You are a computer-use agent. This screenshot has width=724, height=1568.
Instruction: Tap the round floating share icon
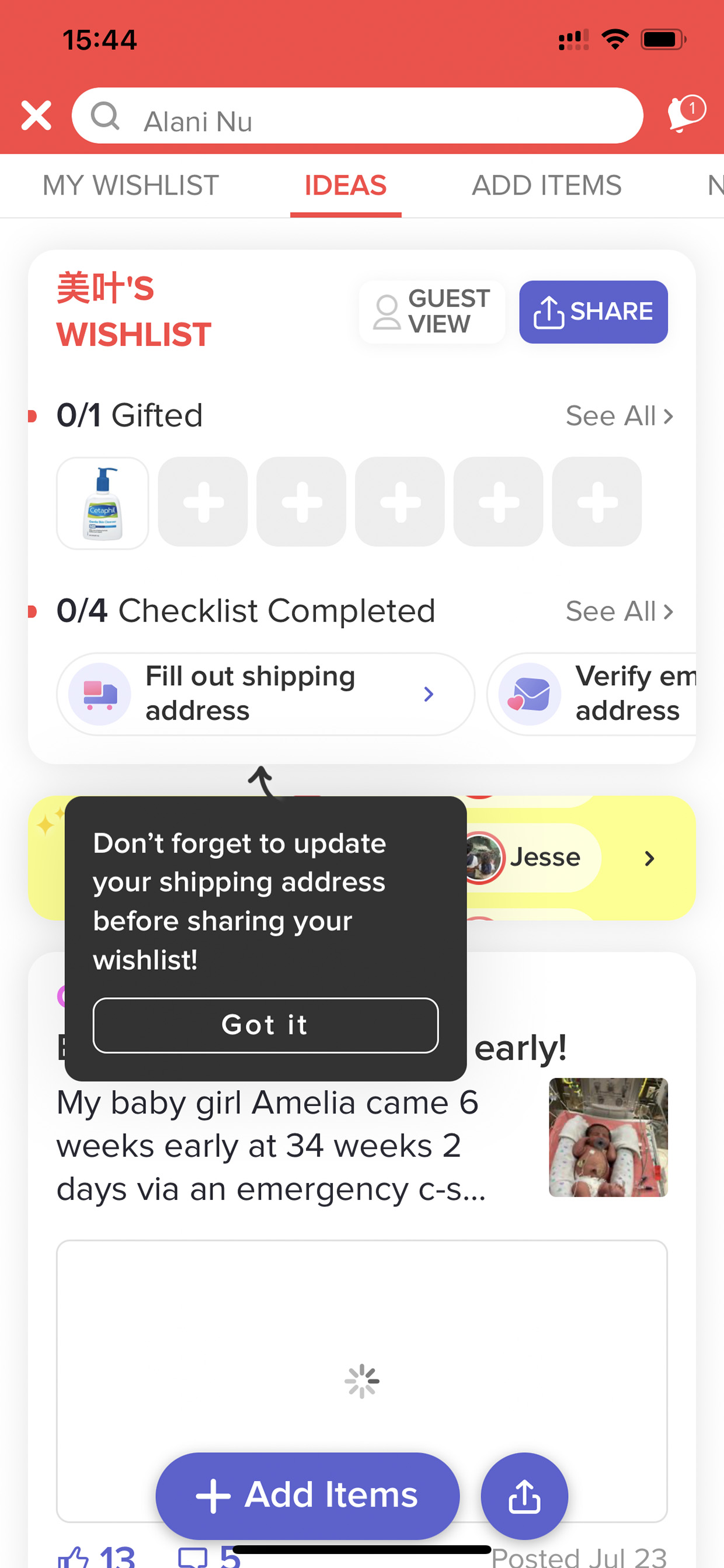(524, 1496)
